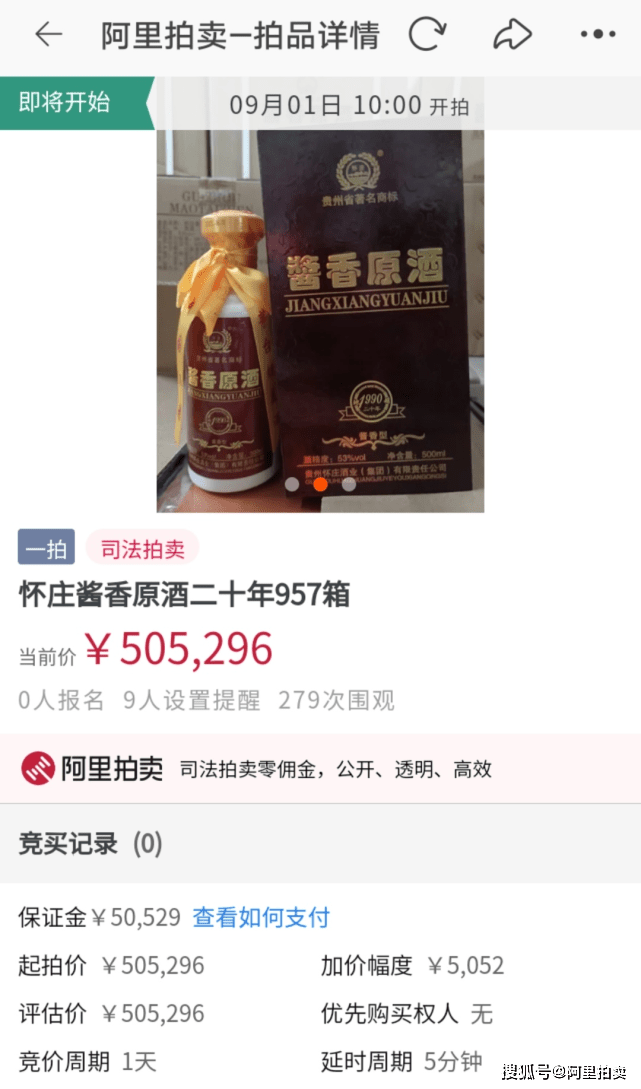Viewport: 641px width, 1089px height.
Task: Tap the 司法拍卖 tag chip
Action: tap(142, 548)
